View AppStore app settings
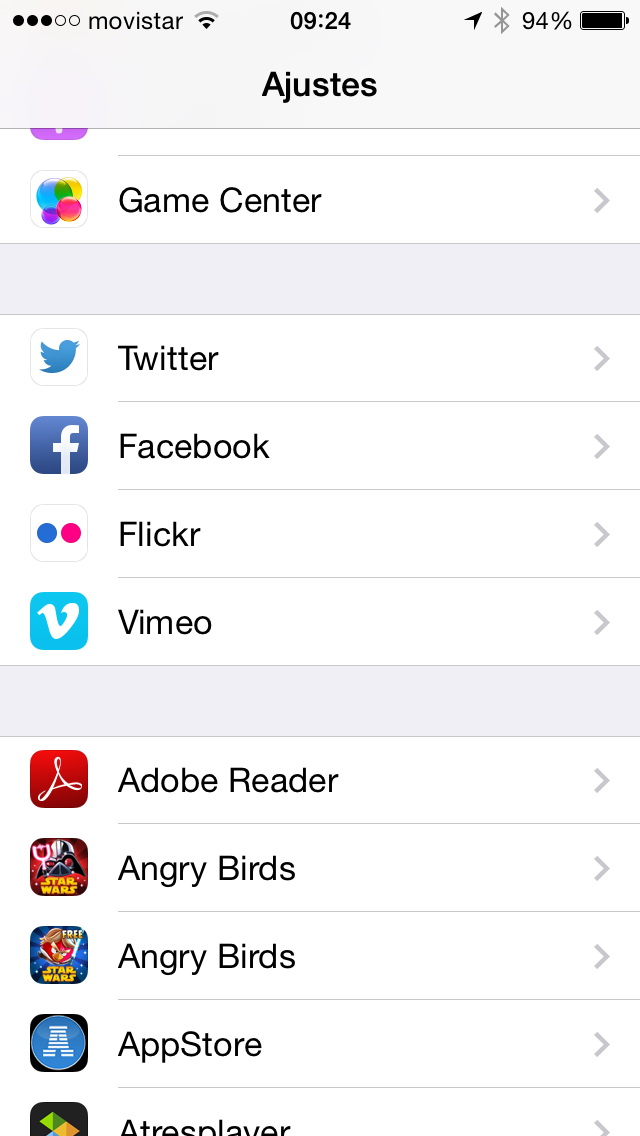Screen dimensions: 640x1136 click(x=320, y=1044)
